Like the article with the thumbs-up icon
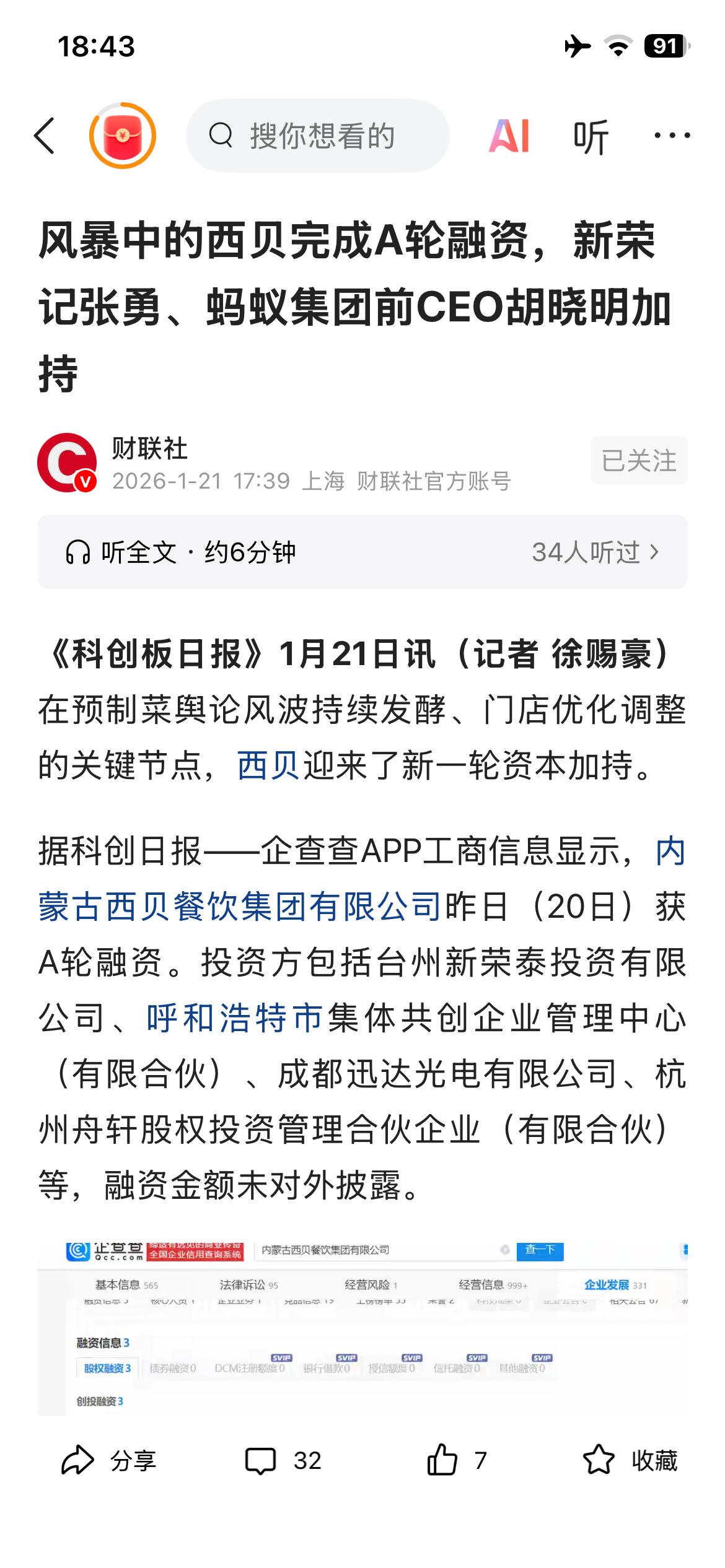The width and height of the screenshot is (725, 1568). [442, 1459]
